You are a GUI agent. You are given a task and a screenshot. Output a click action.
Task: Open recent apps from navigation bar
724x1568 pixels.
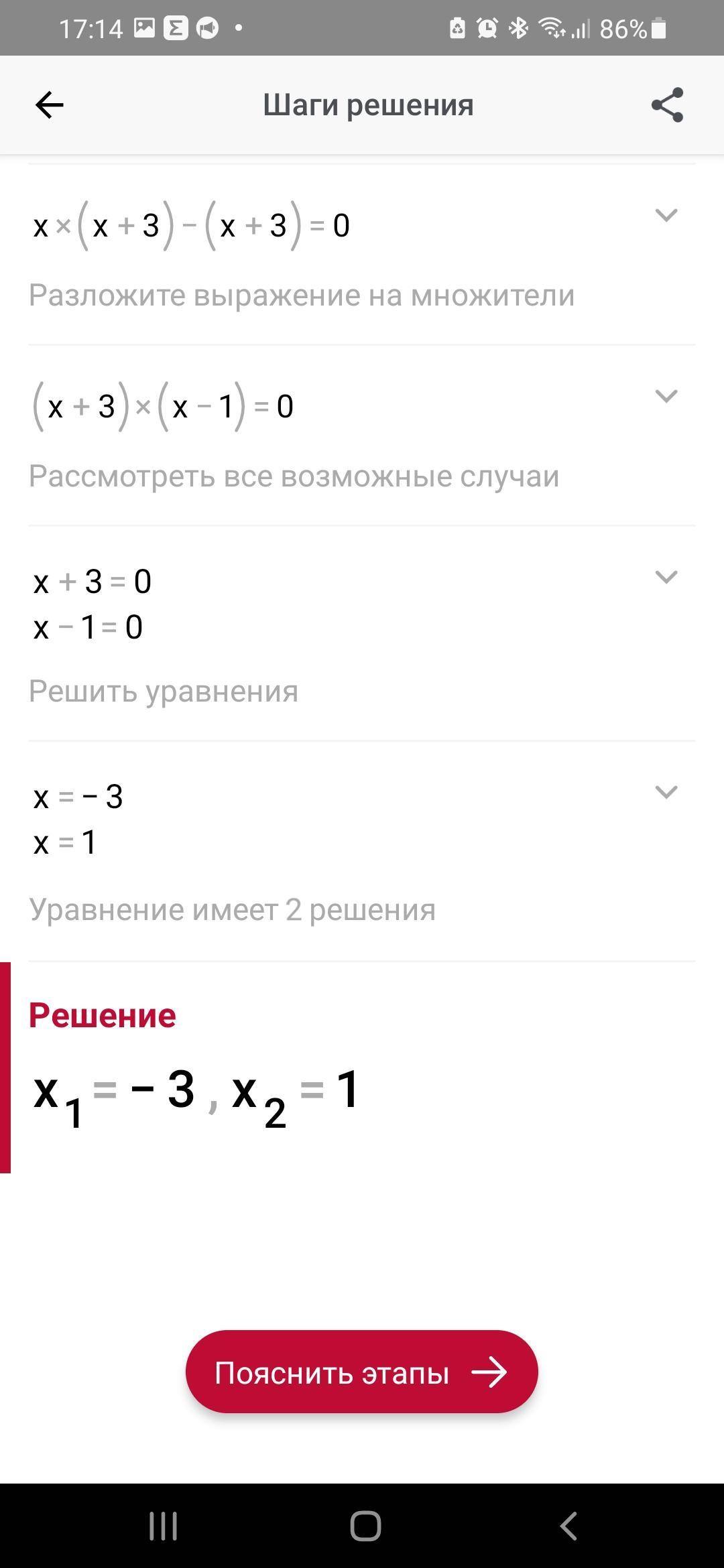163,1526
